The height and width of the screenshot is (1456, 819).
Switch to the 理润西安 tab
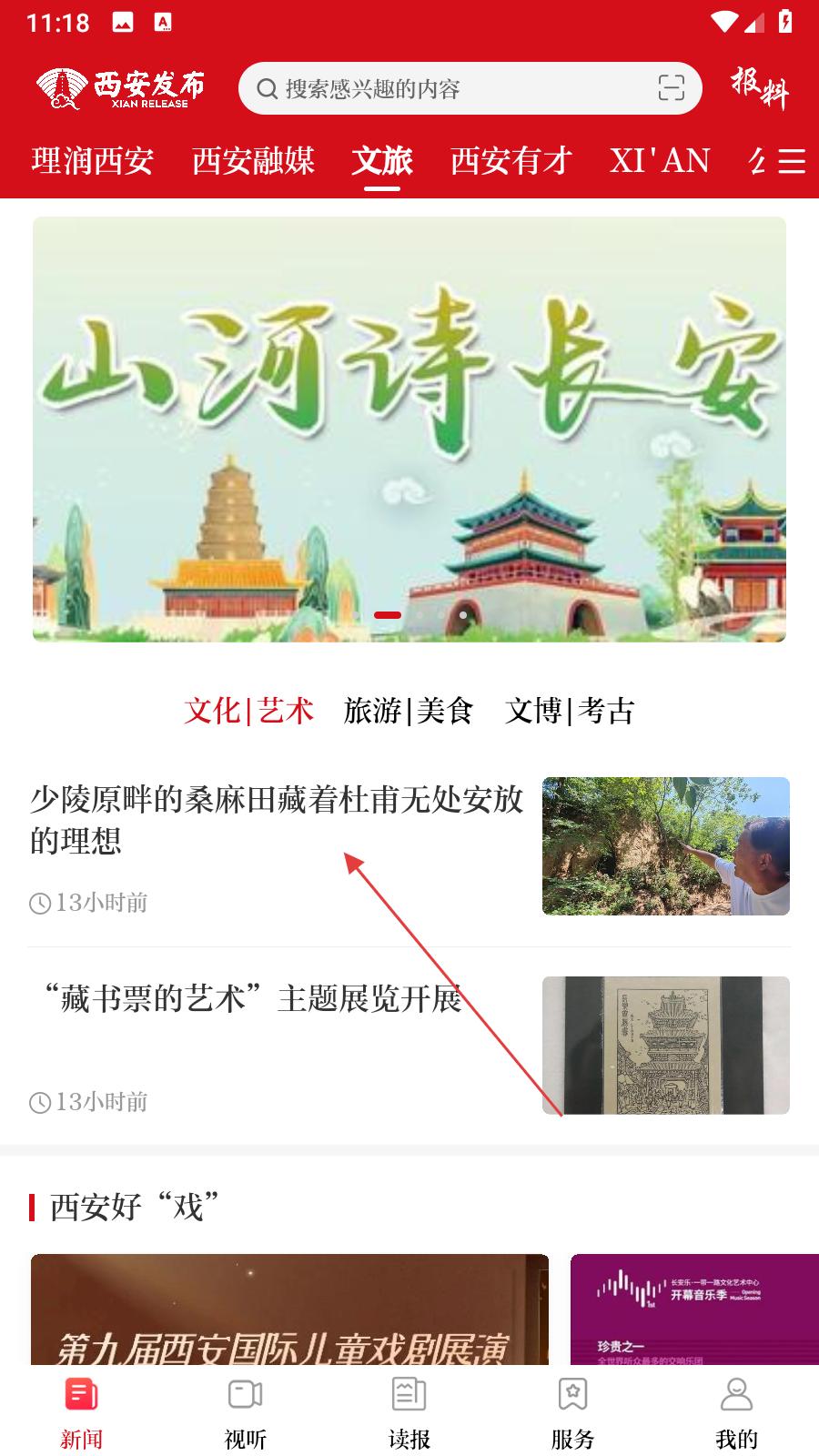tap(92, 161)
